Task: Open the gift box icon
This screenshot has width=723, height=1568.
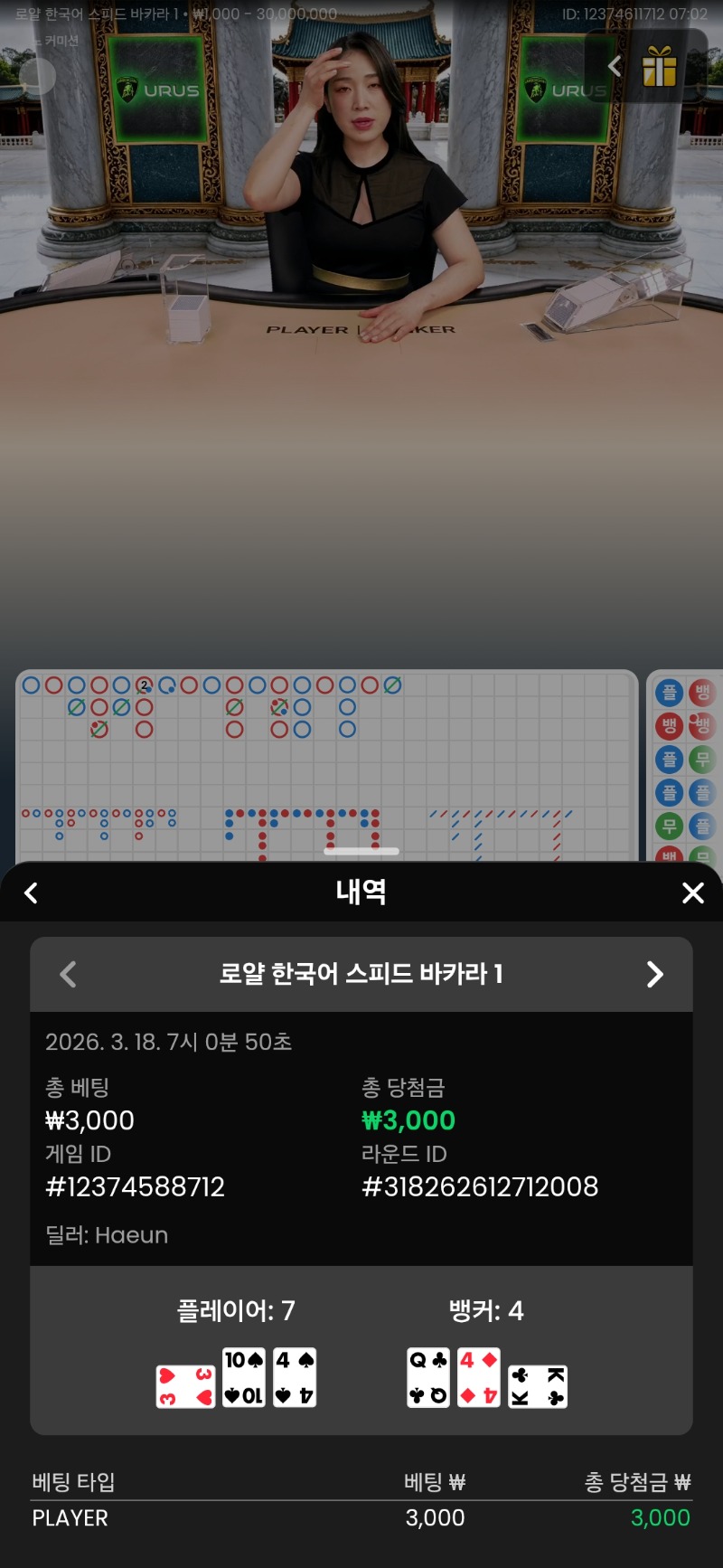Action: [x=660, y=66]
